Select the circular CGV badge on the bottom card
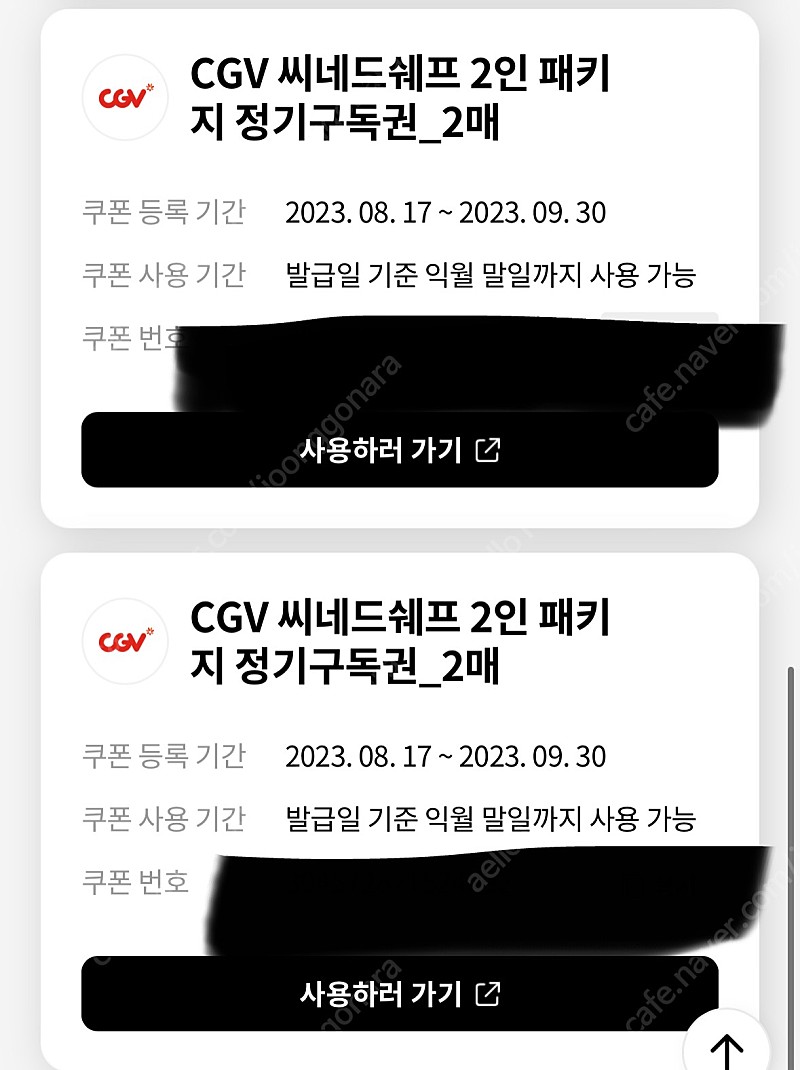The height and width of the screenshot is (1070, 800). point(124,637)
